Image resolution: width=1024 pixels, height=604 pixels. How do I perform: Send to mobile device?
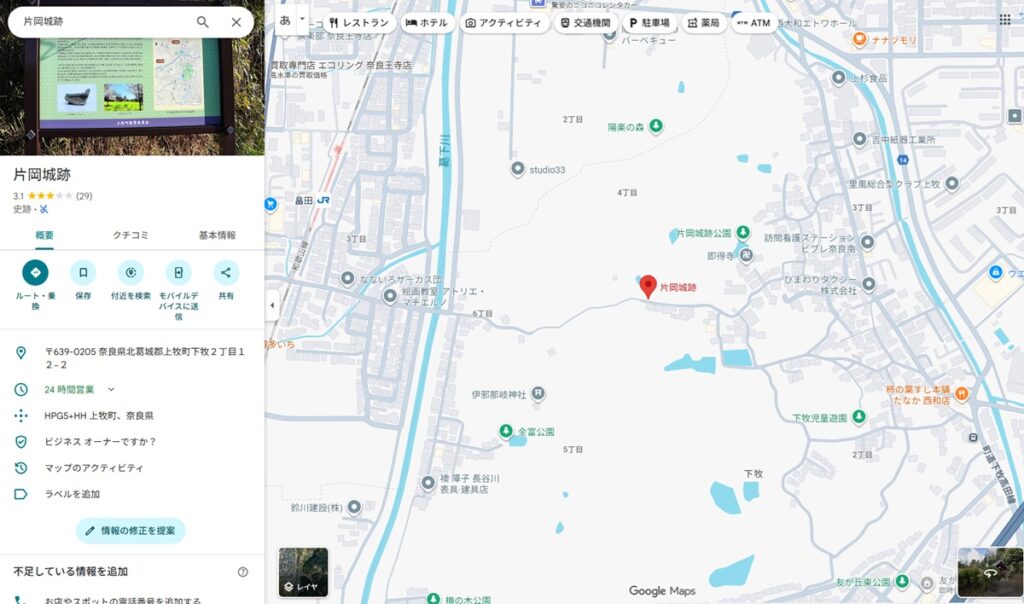tap(178, 272)
